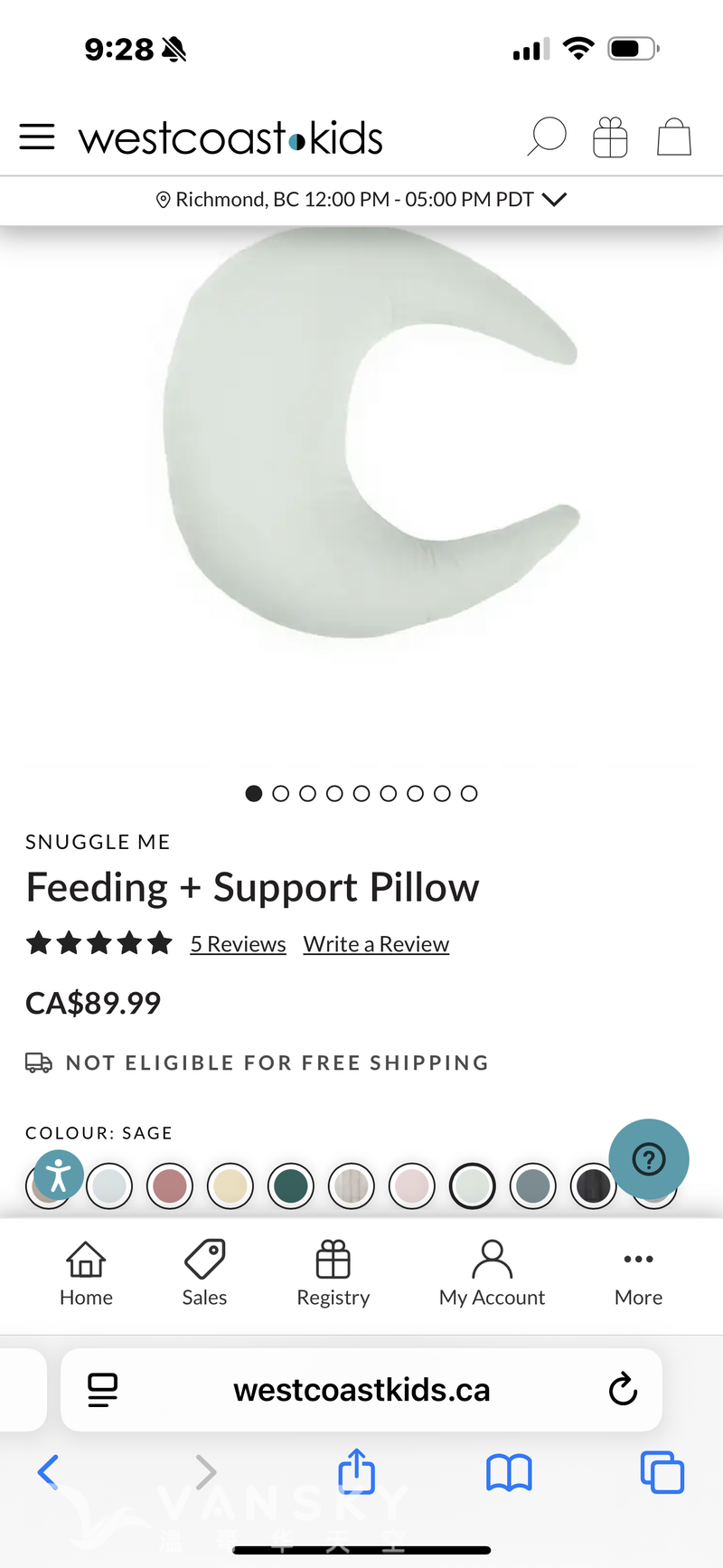Pick the pale yellow colour swatch
Viewport: 723px width, 1568px height.
(230, 1186)
